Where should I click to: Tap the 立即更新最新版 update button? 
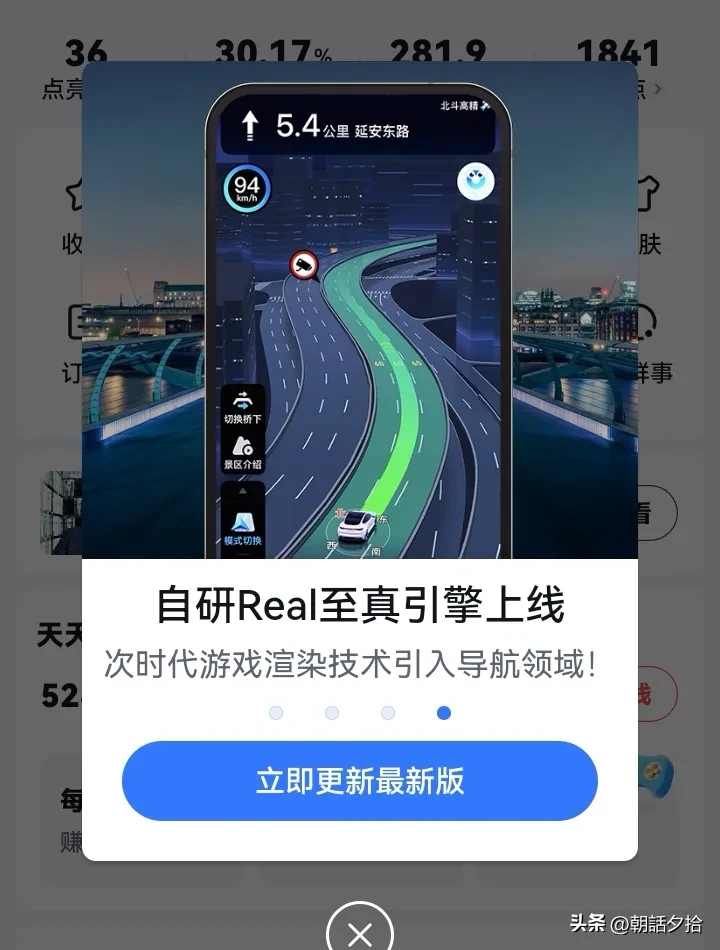point(360,781)
